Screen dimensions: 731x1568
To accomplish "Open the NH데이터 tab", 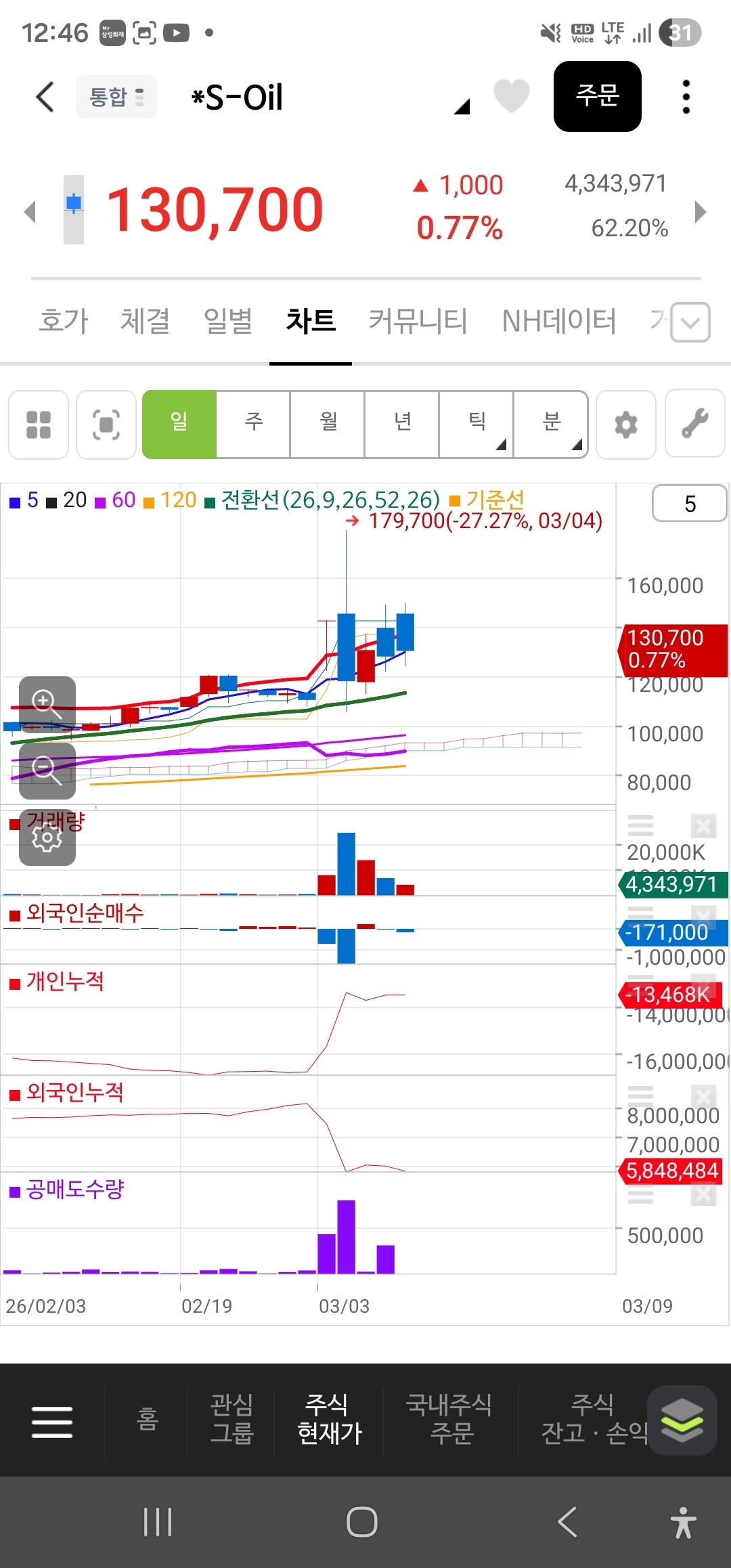I will (559, 321).
